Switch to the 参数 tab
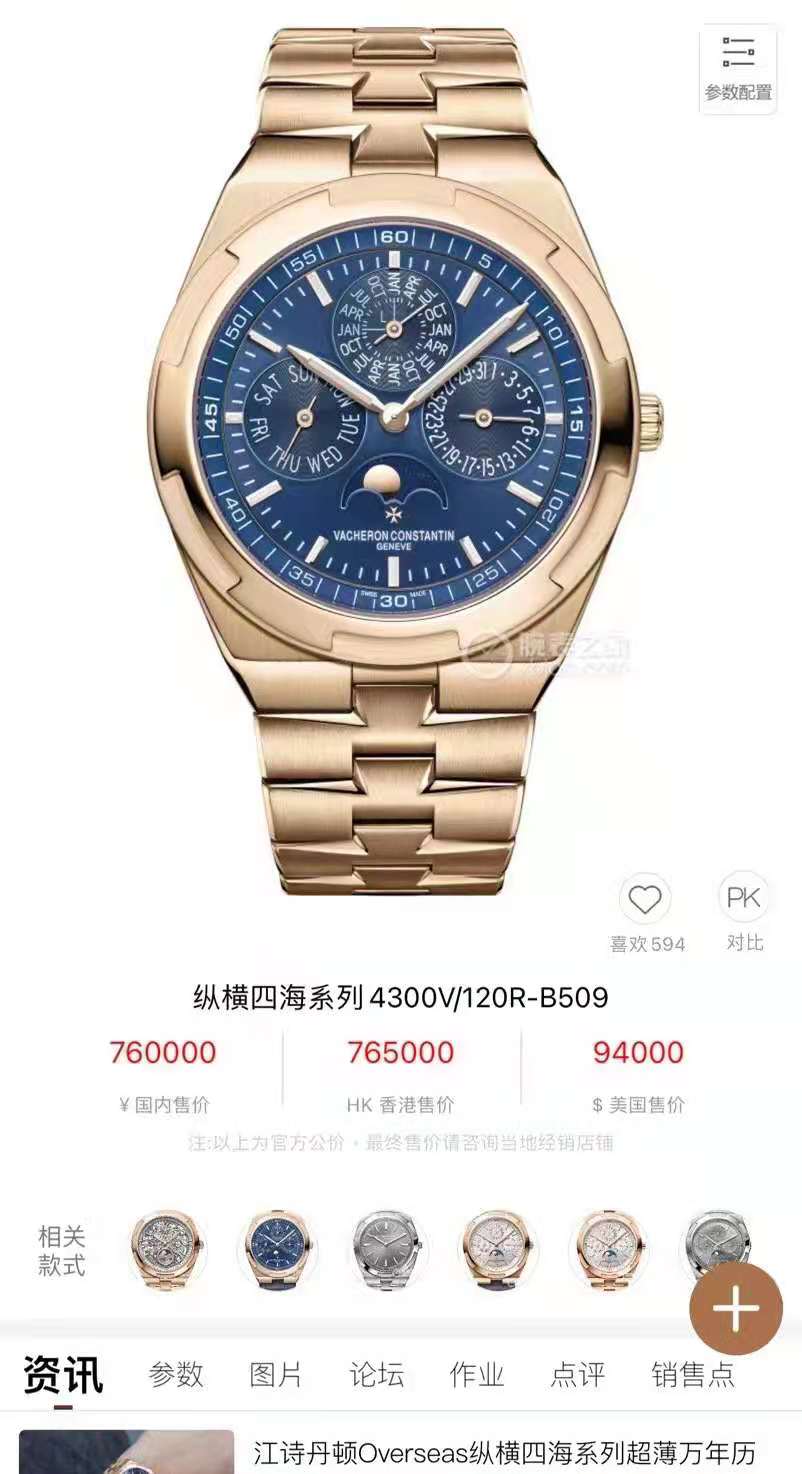 pos(176,1374)
